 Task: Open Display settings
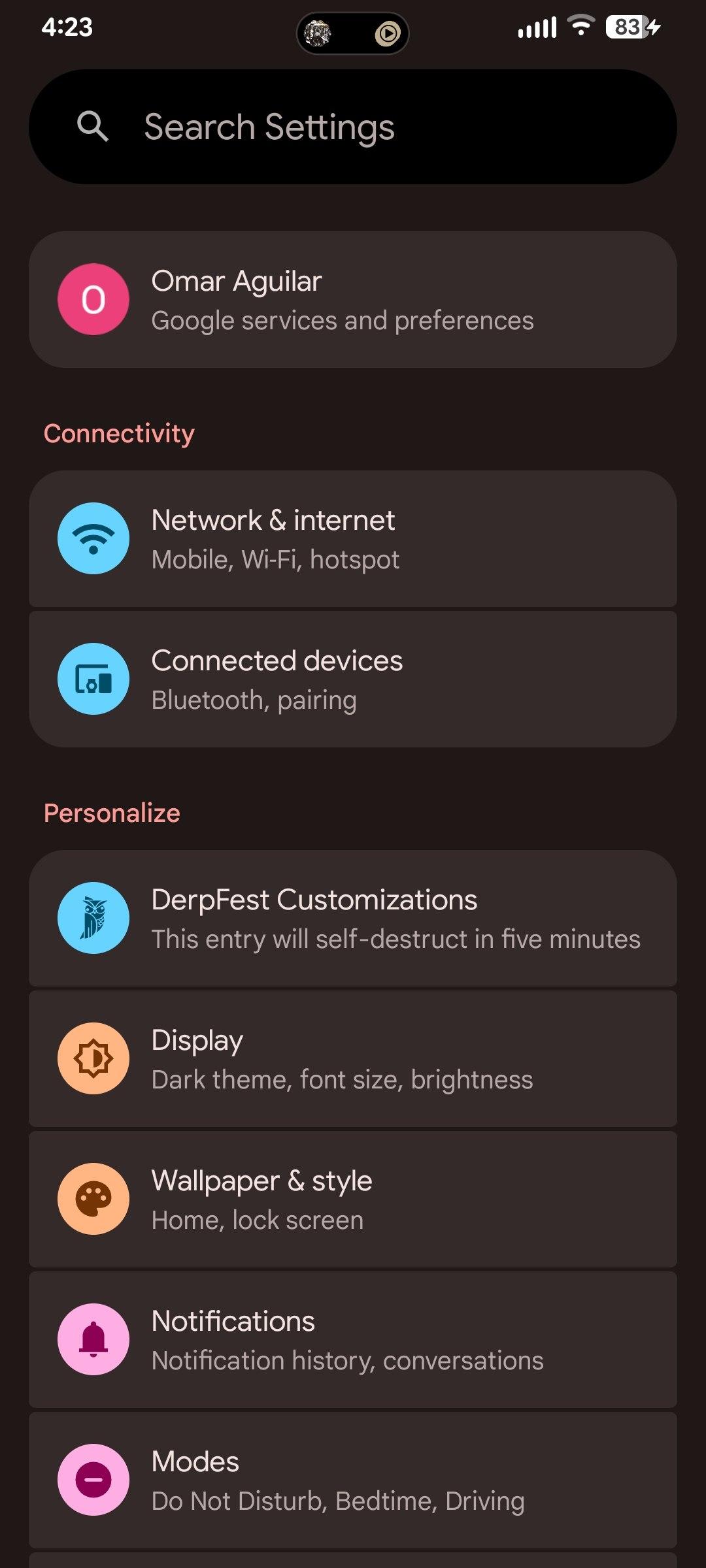pos(353,1059)
